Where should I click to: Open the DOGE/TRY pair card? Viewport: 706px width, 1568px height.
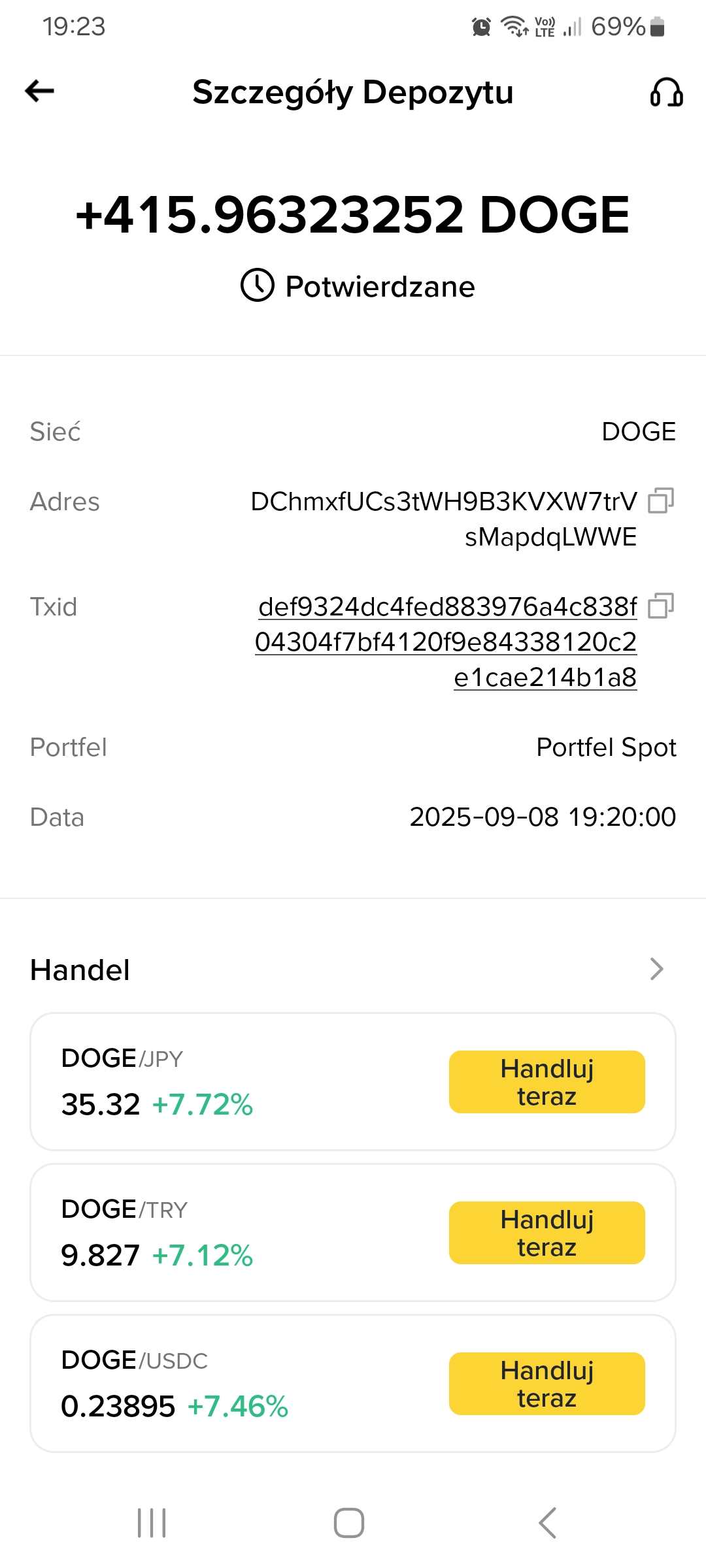(x=353, y=1233)
